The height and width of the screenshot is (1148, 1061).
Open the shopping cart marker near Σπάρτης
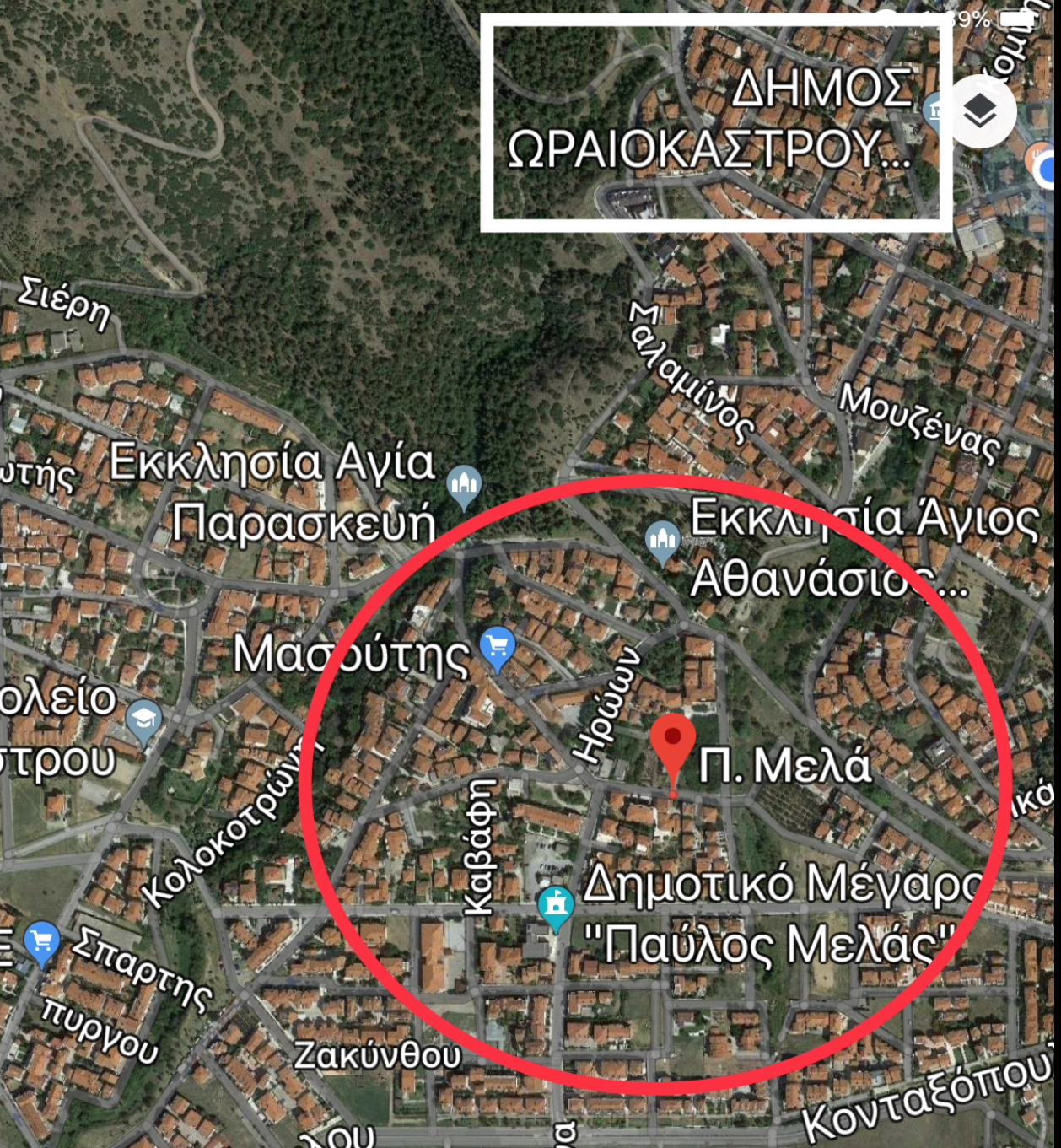[x=40, y=942]
